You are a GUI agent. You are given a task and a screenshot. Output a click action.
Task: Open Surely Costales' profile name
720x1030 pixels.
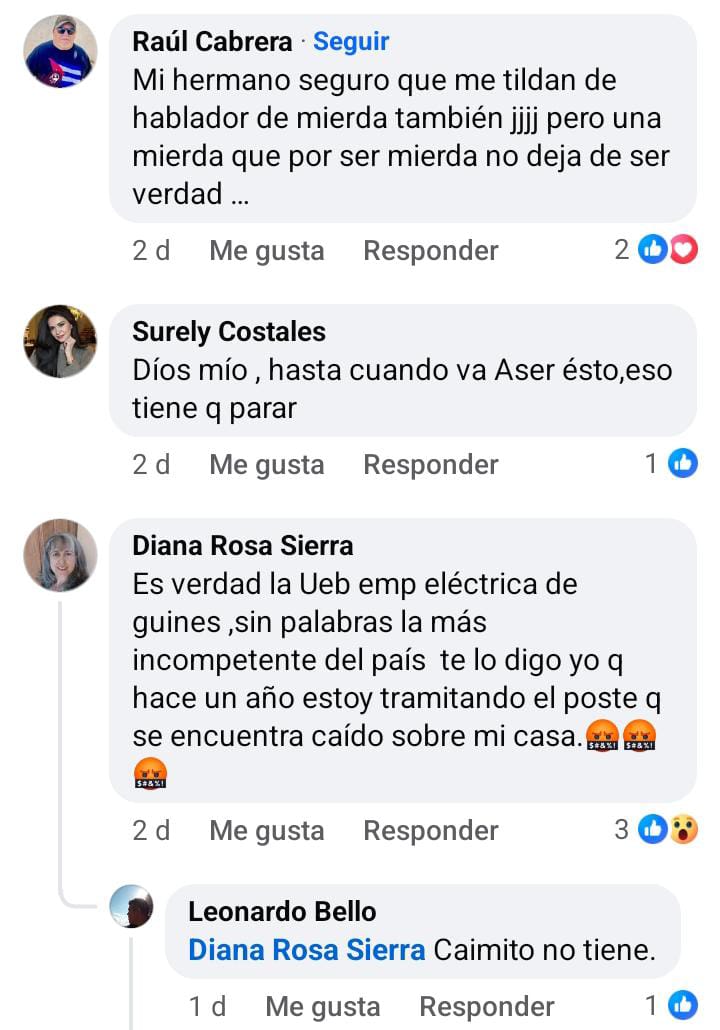(x=229, y=332)
